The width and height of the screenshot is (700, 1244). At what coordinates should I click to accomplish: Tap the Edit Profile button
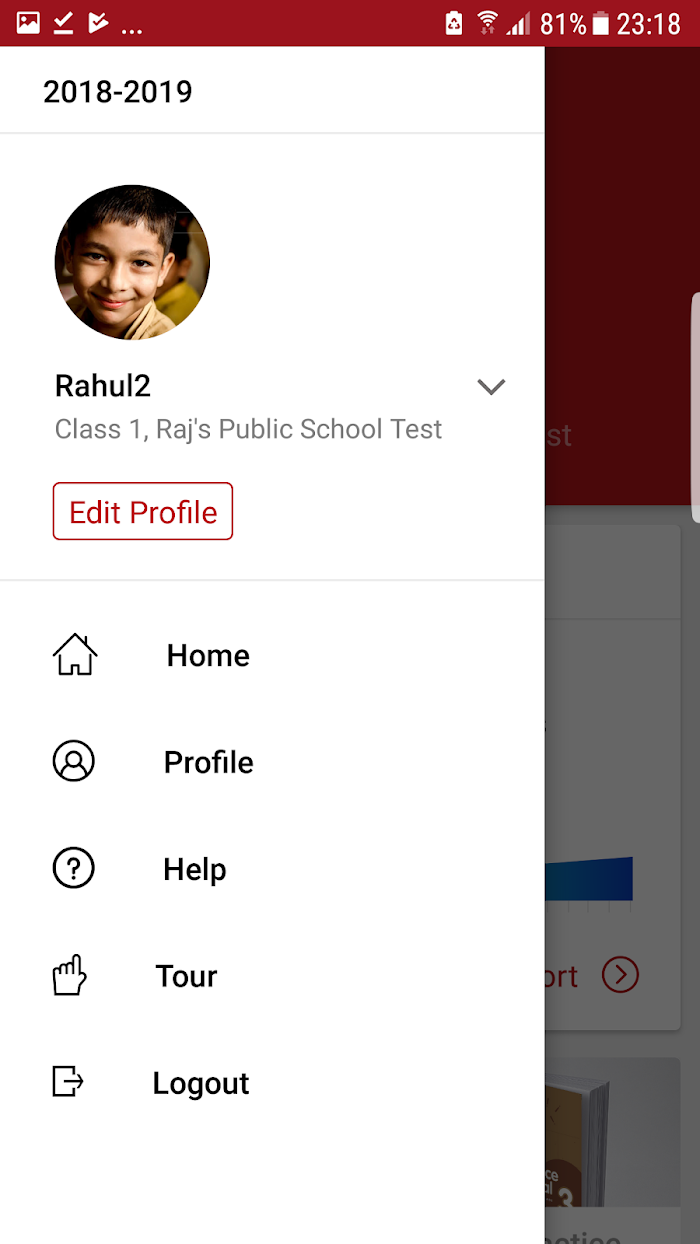pyautogui.click(x=143, y=511)
